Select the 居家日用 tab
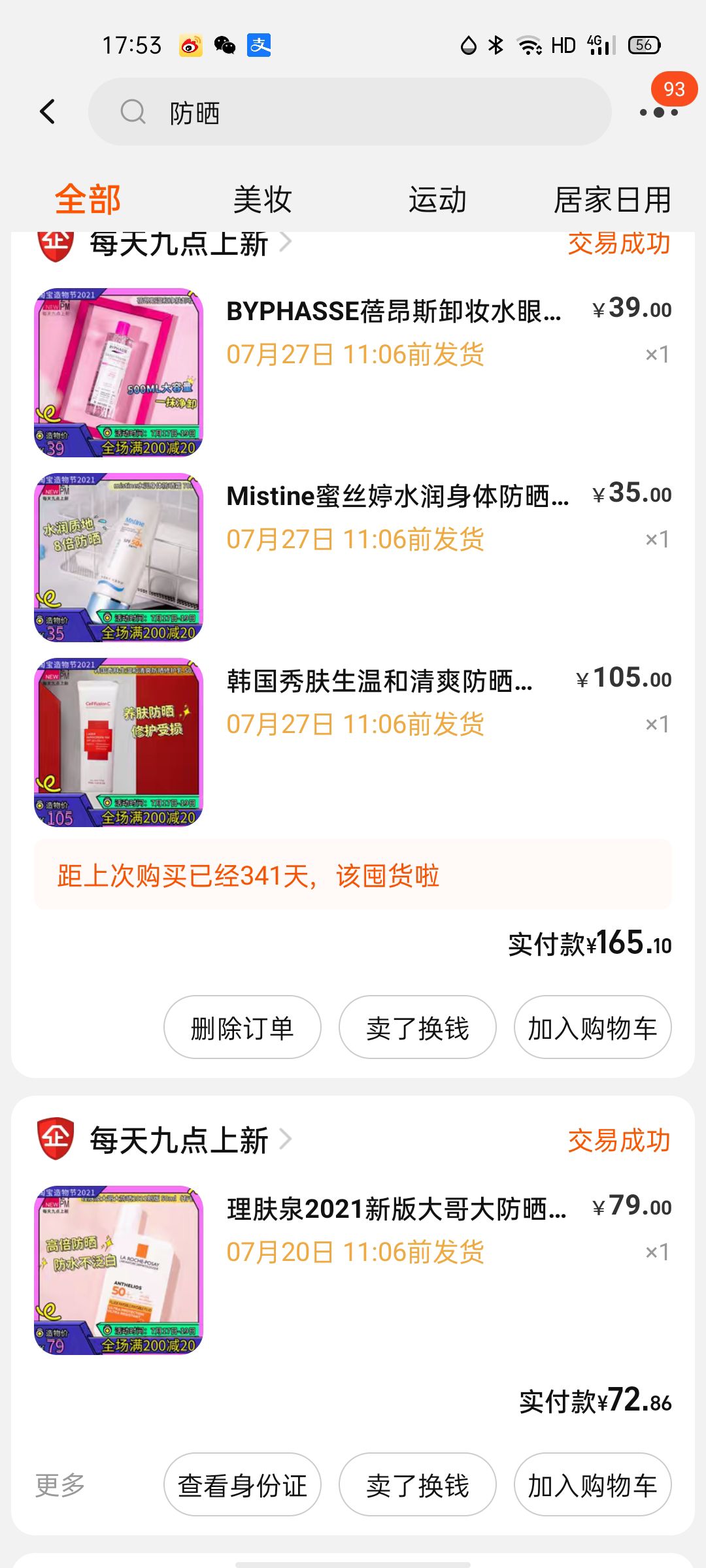 tap(613, 199)
